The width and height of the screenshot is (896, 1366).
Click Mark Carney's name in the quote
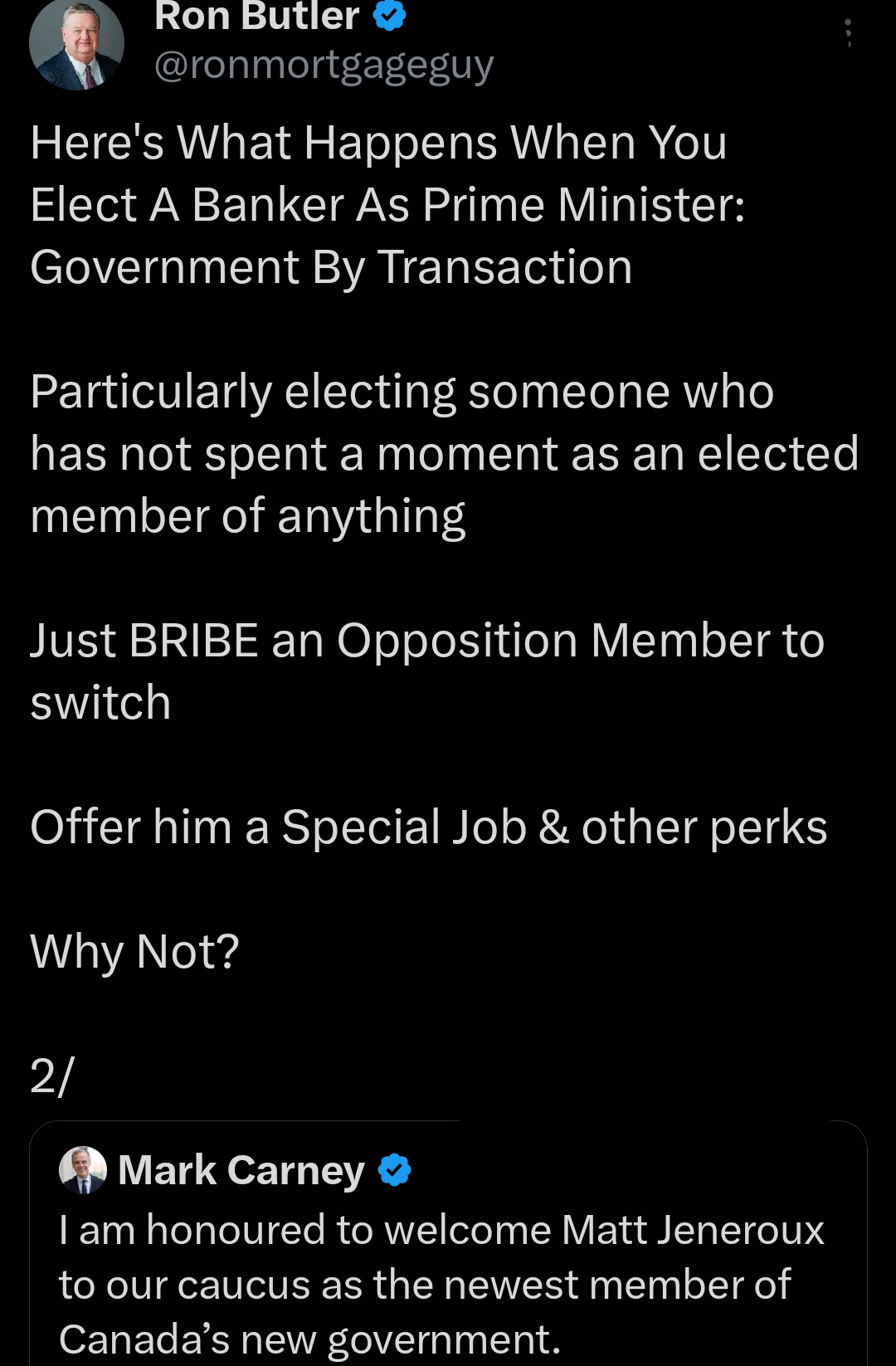(x=240, y=1170)
